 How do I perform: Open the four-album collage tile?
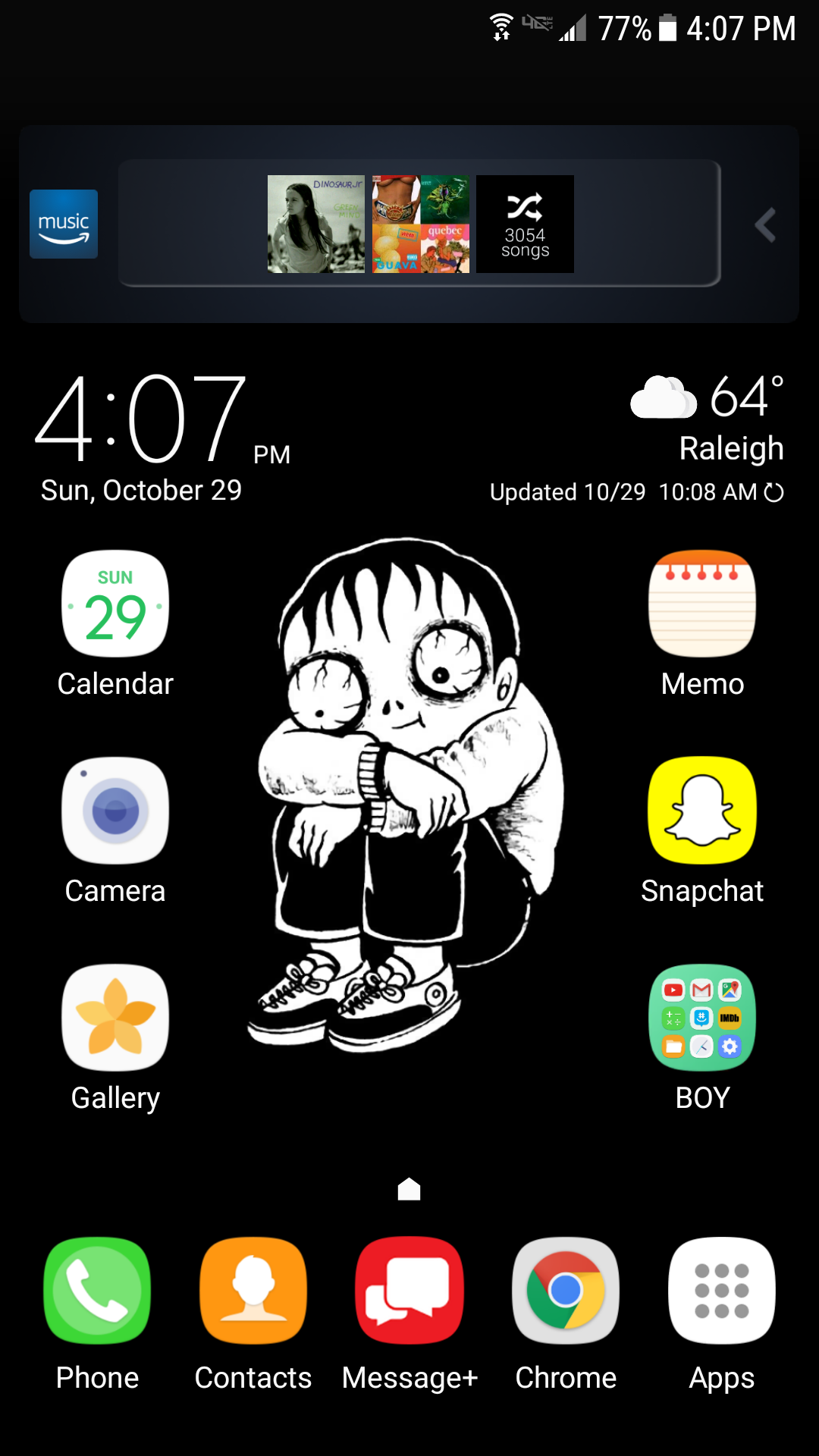coord(421,224)
